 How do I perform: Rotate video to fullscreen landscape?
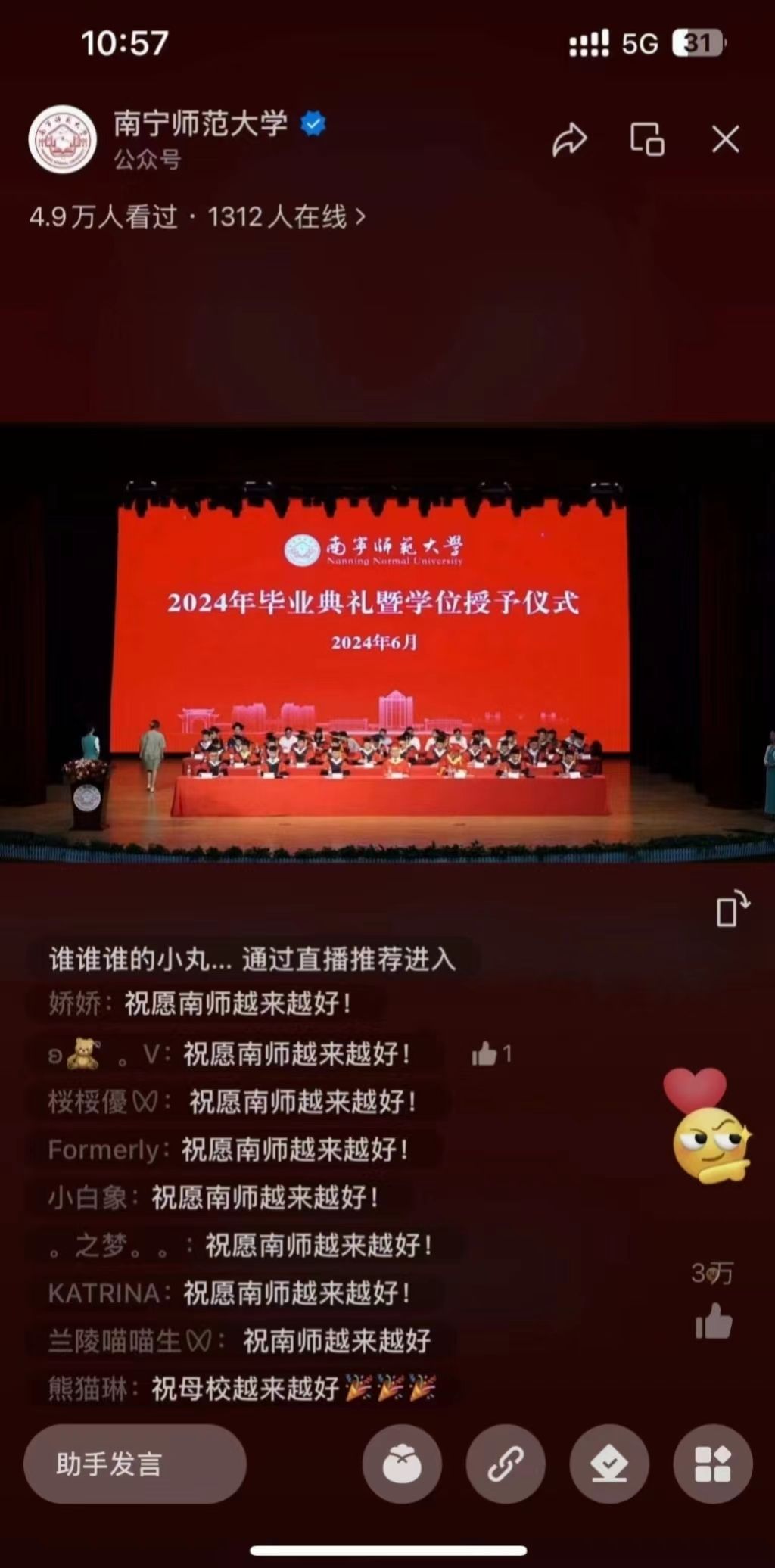(x=732, y=909)
